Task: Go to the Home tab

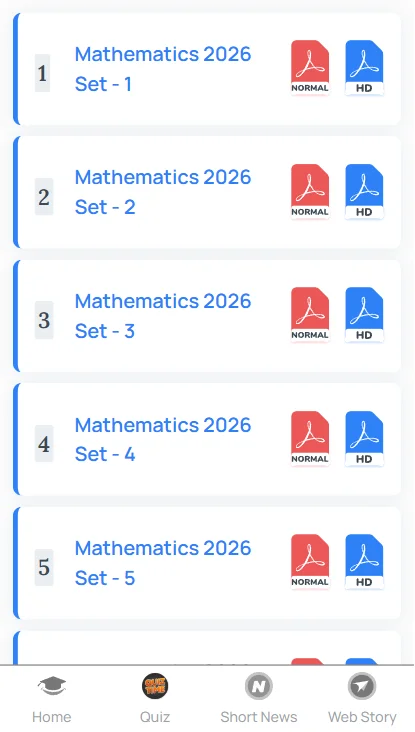Action: [x=52, y=699]
